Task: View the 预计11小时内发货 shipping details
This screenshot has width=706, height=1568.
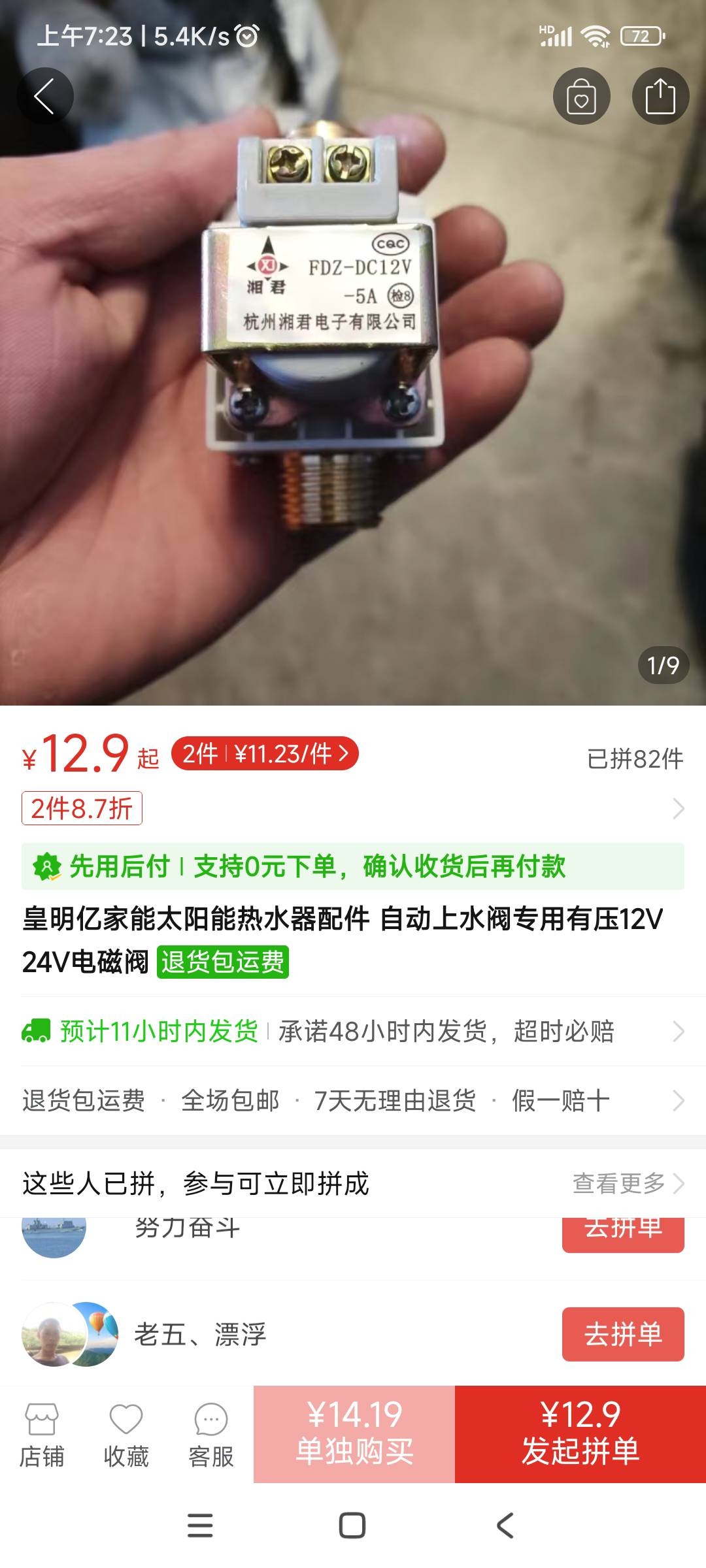Action: coord(353,1032)
